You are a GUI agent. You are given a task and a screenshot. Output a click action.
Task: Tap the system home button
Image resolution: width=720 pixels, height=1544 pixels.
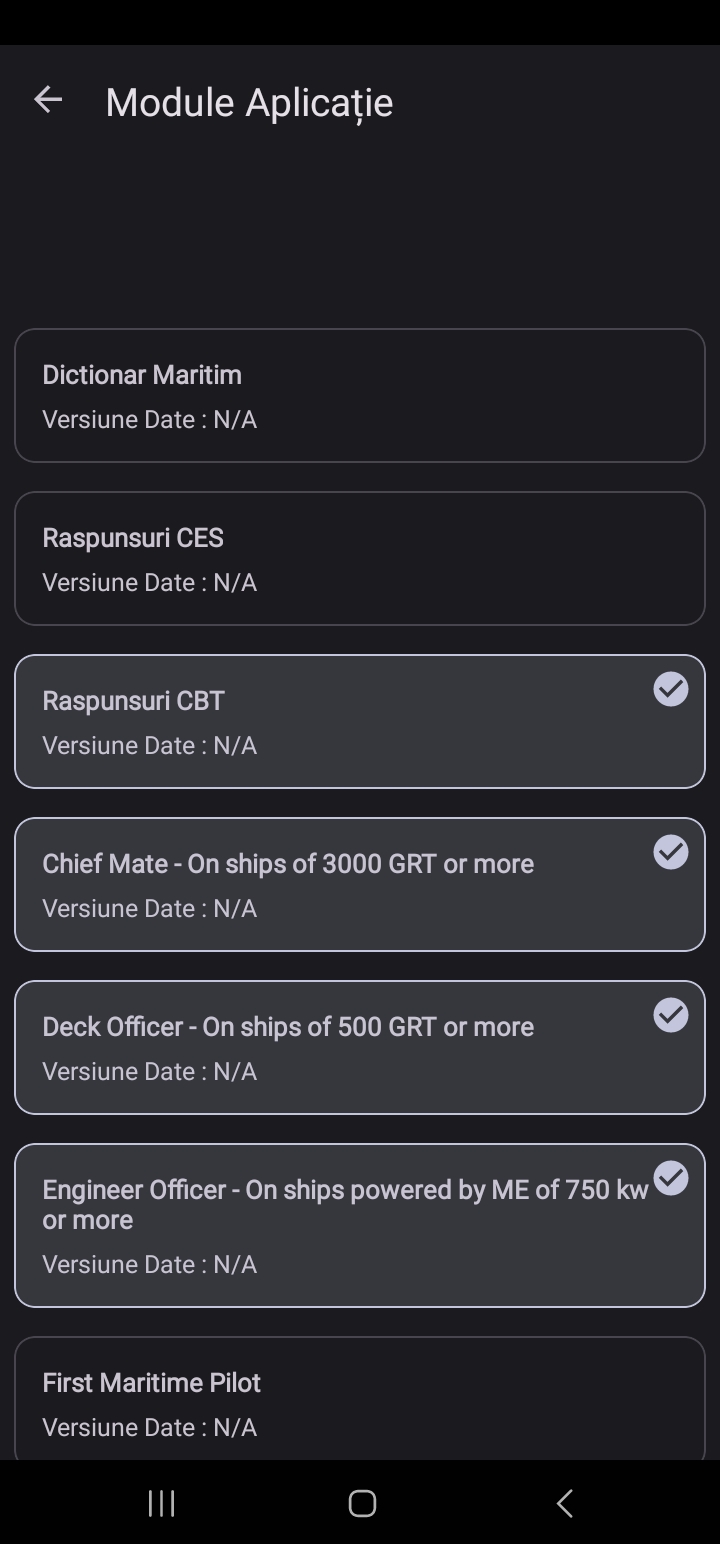point(362,1503)
